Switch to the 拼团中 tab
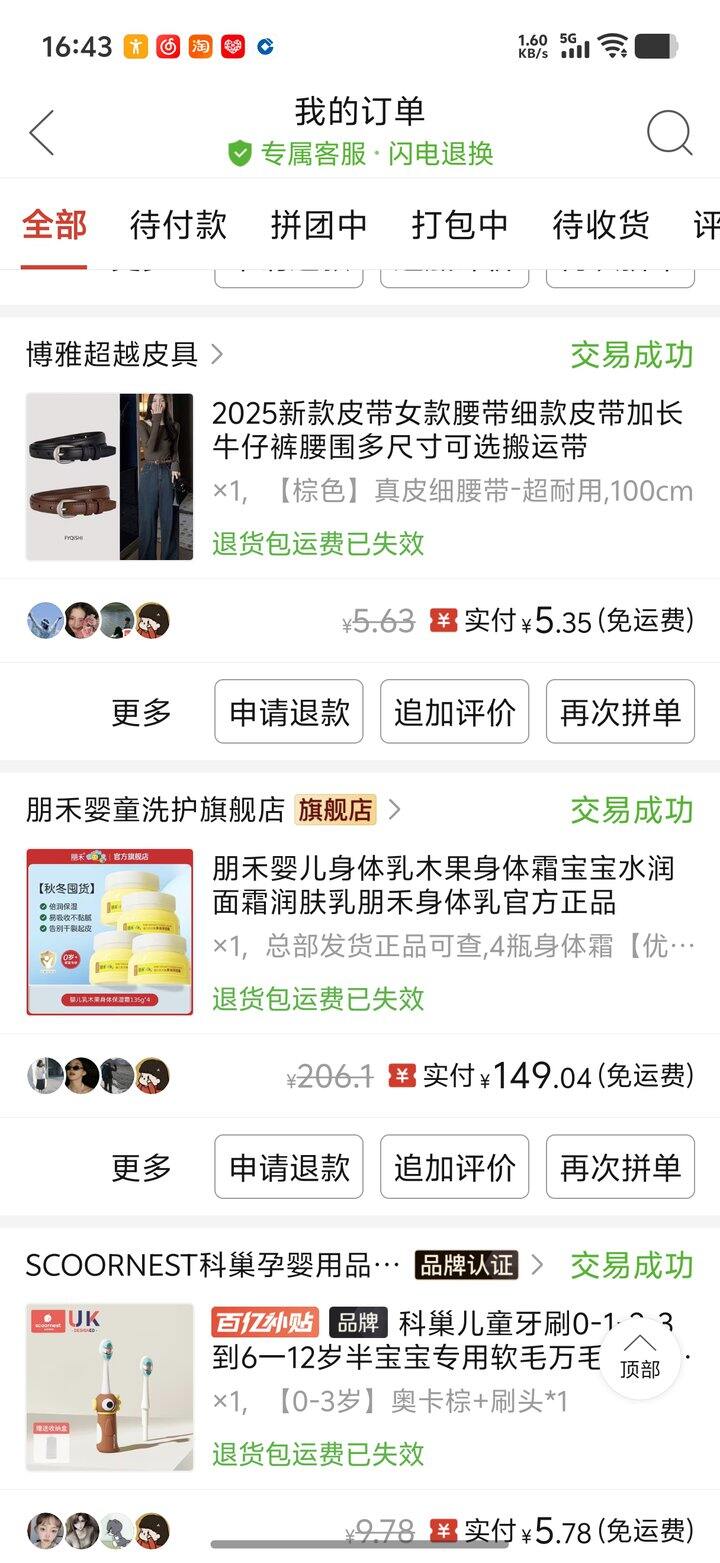The image size is (720, 1563). coord(318,225)
